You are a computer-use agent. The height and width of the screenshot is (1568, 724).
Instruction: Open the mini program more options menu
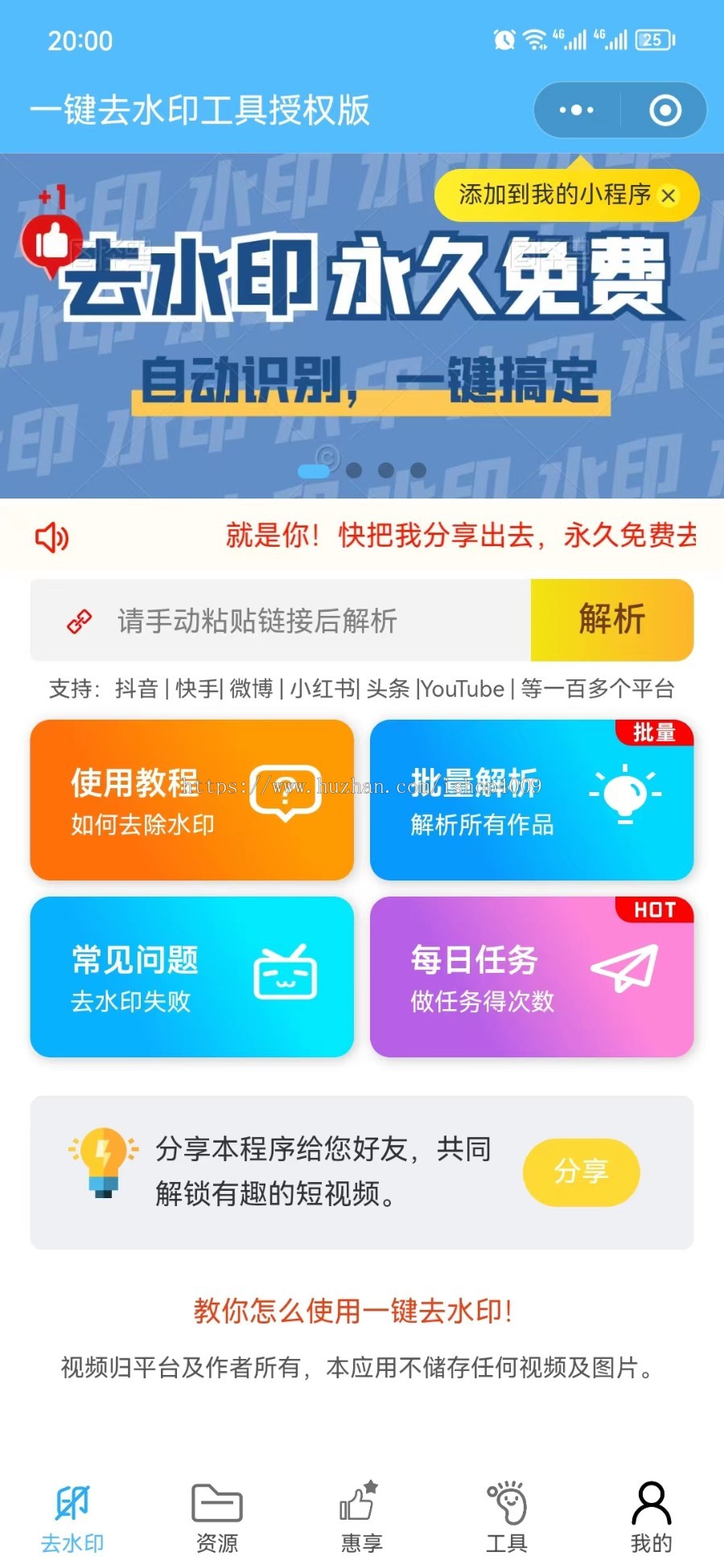coord(577,110)
